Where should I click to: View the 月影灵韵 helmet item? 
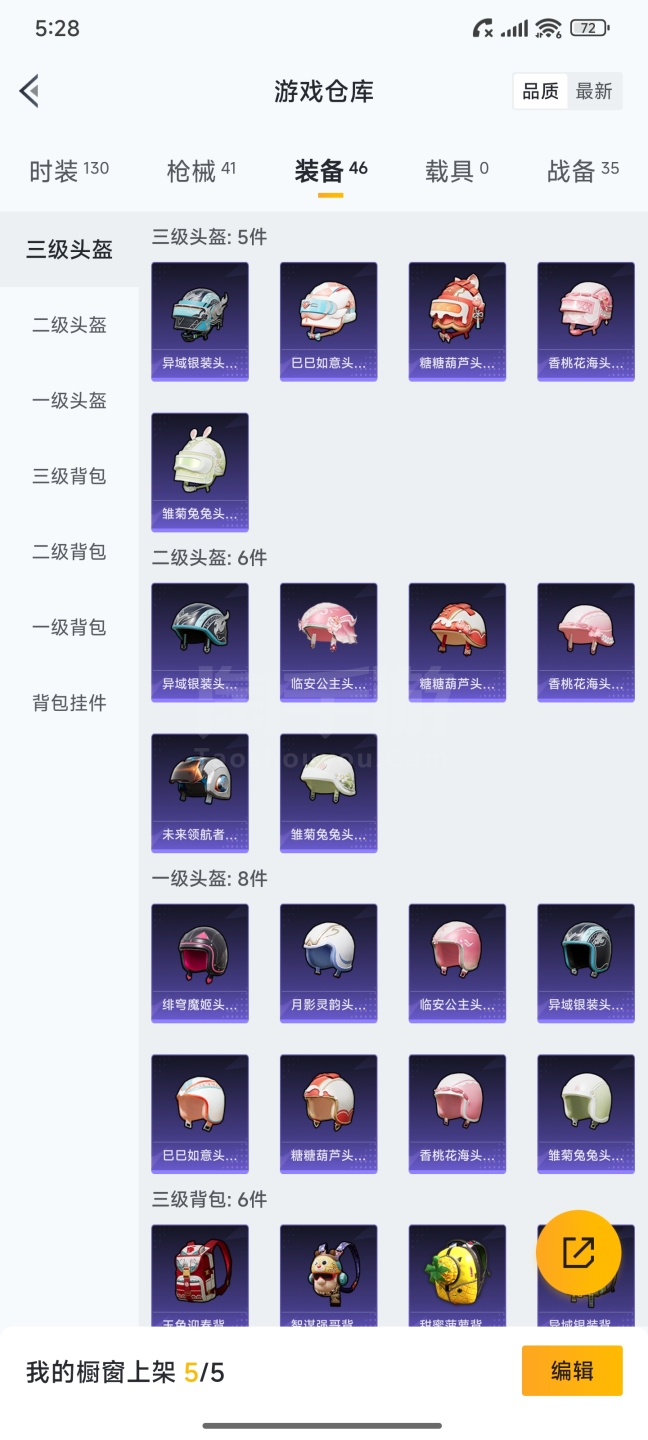(328, 963)
